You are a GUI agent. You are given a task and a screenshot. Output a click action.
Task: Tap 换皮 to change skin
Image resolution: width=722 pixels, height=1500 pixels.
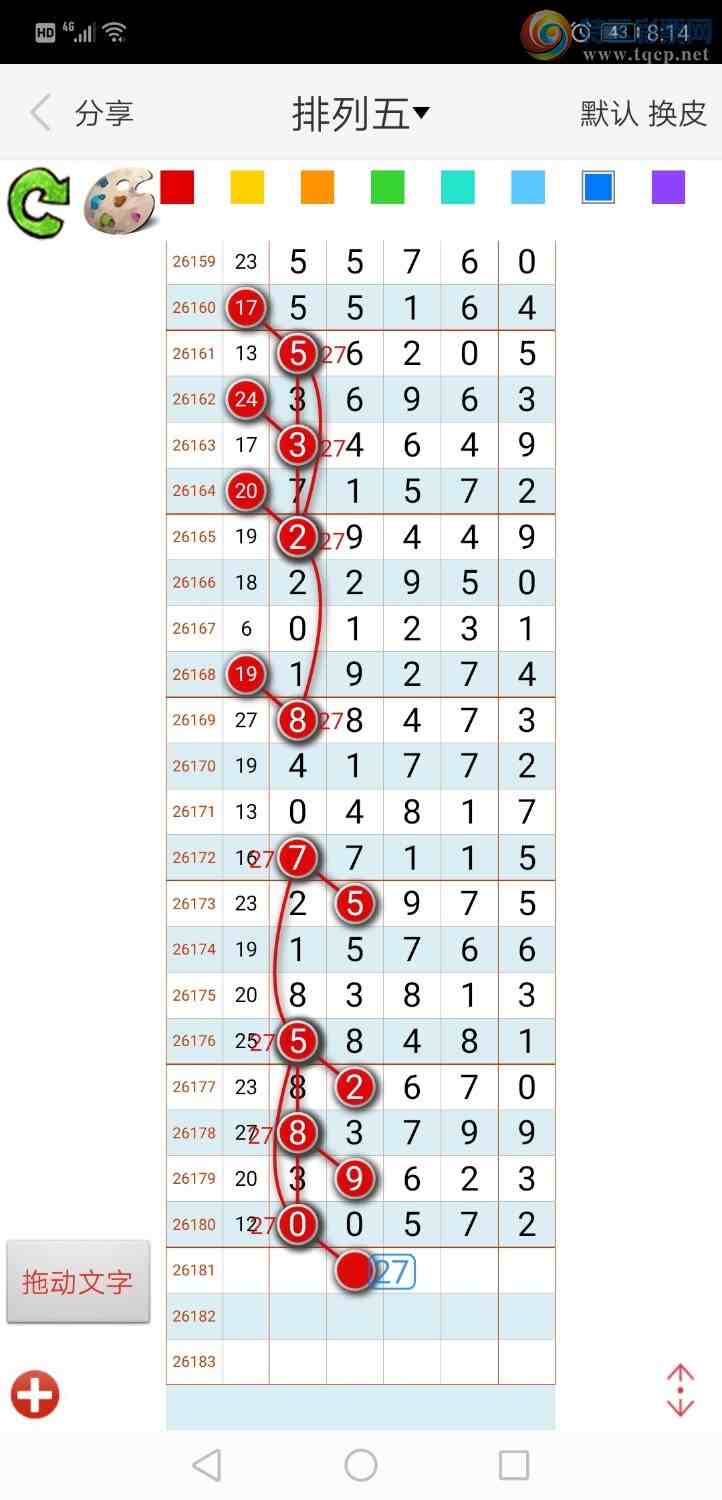click(678, 114)
